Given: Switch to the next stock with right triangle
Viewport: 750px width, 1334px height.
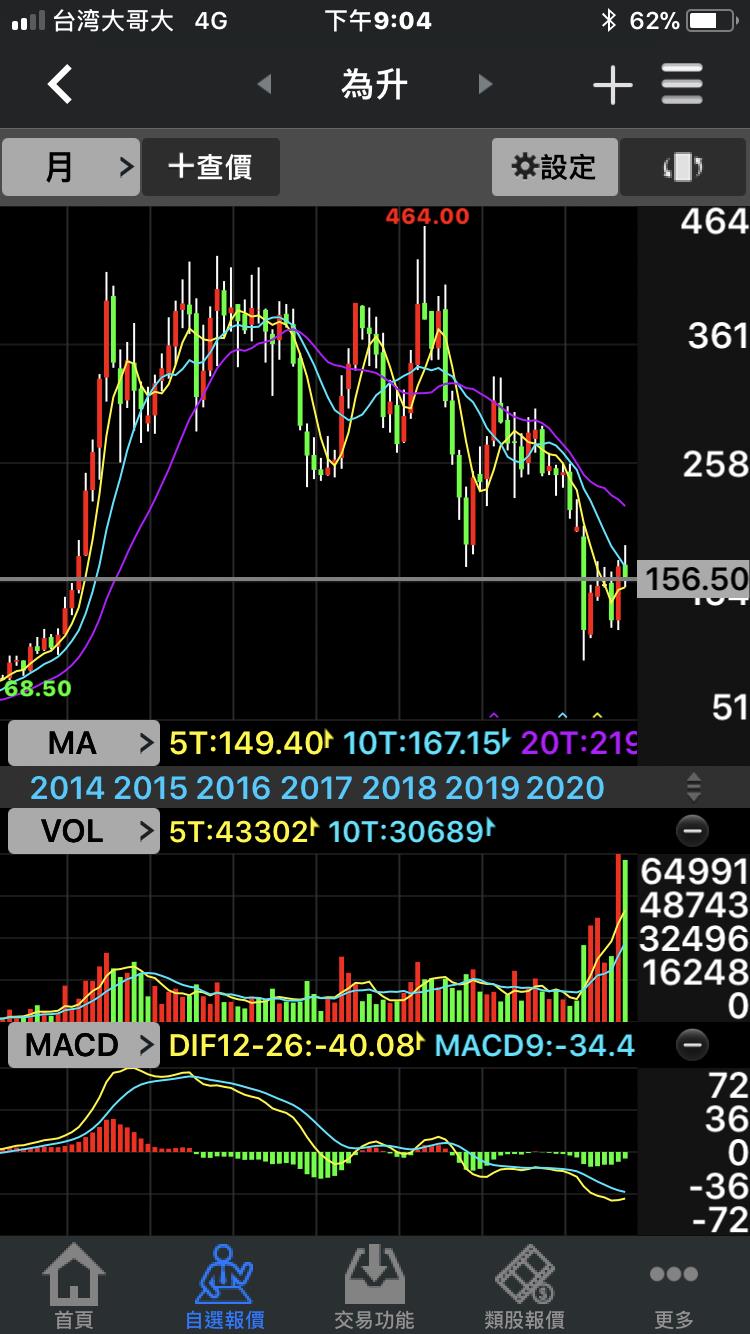Looking at the screenshot, I should pyautogui.click(x=486, y=85).
